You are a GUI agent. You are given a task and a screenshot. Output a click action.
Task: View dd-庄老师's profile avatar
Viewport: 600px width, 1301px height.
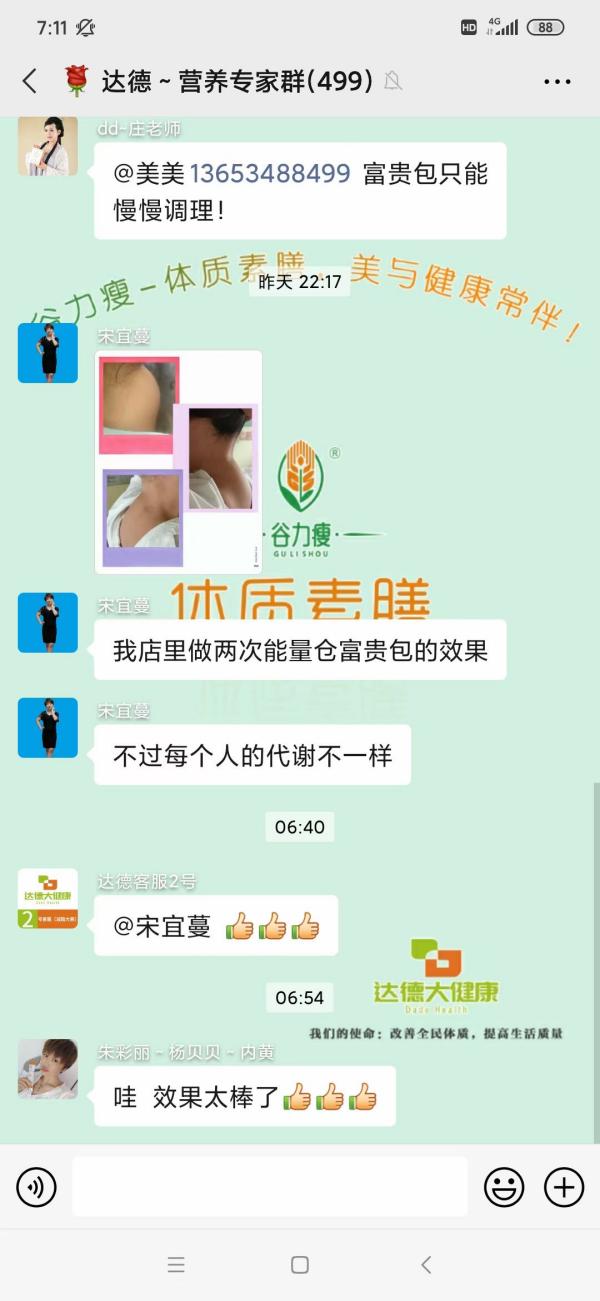47,146
